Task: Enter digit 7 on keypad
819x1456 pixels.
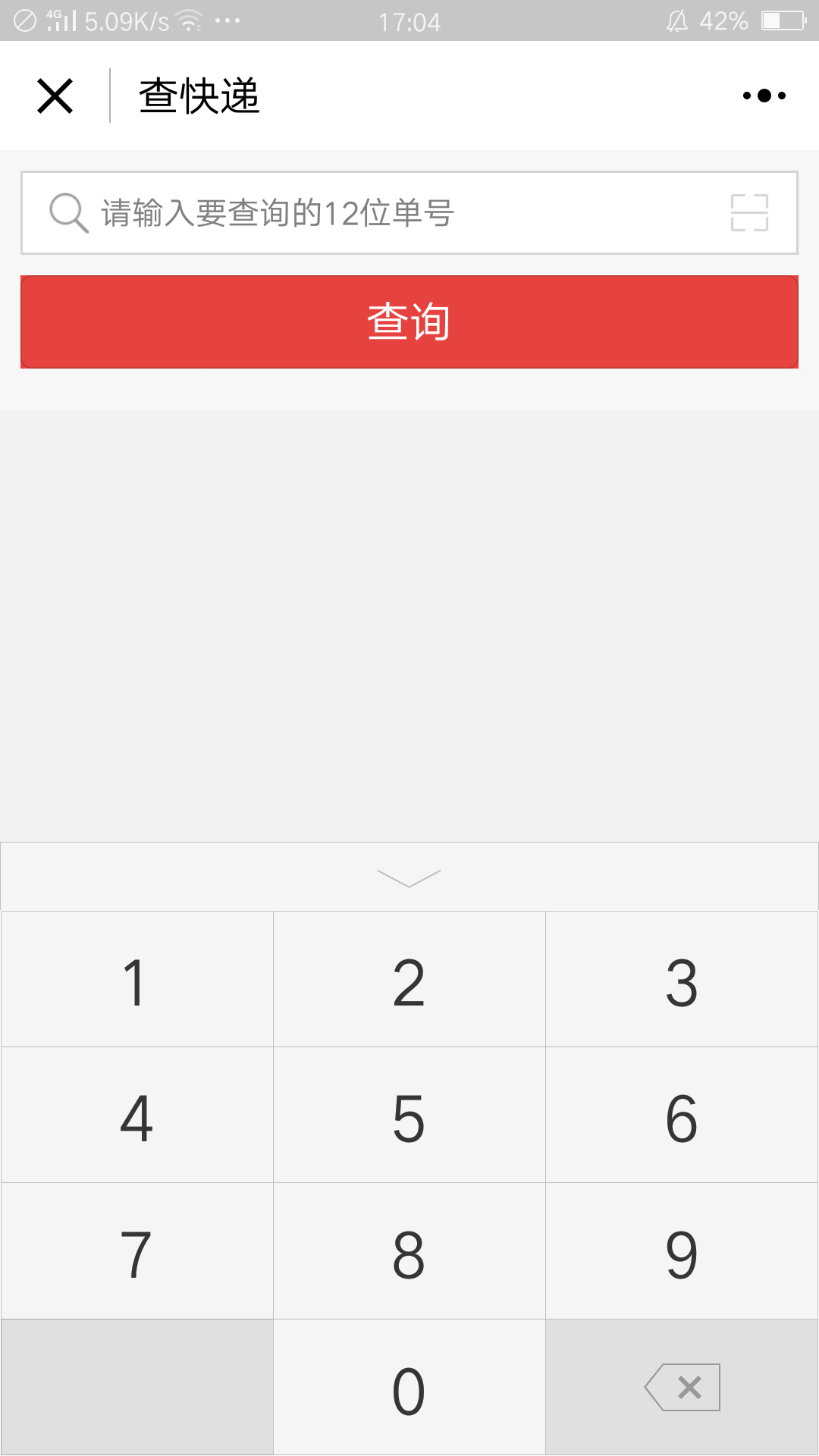Action: 136,1251
